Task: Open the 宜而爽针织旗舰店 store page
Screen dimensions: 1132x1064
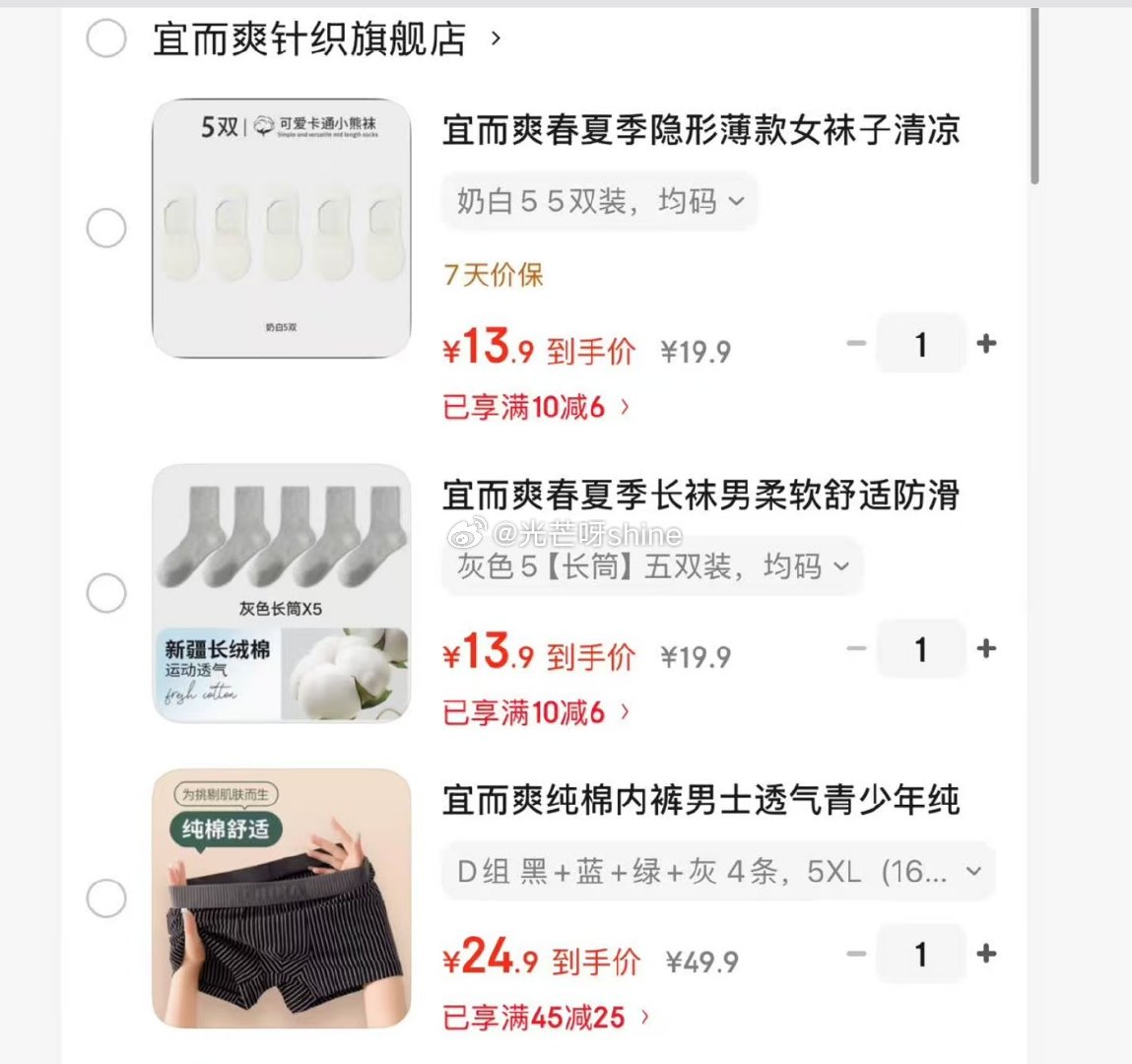Action: click(x=325, y=39)
